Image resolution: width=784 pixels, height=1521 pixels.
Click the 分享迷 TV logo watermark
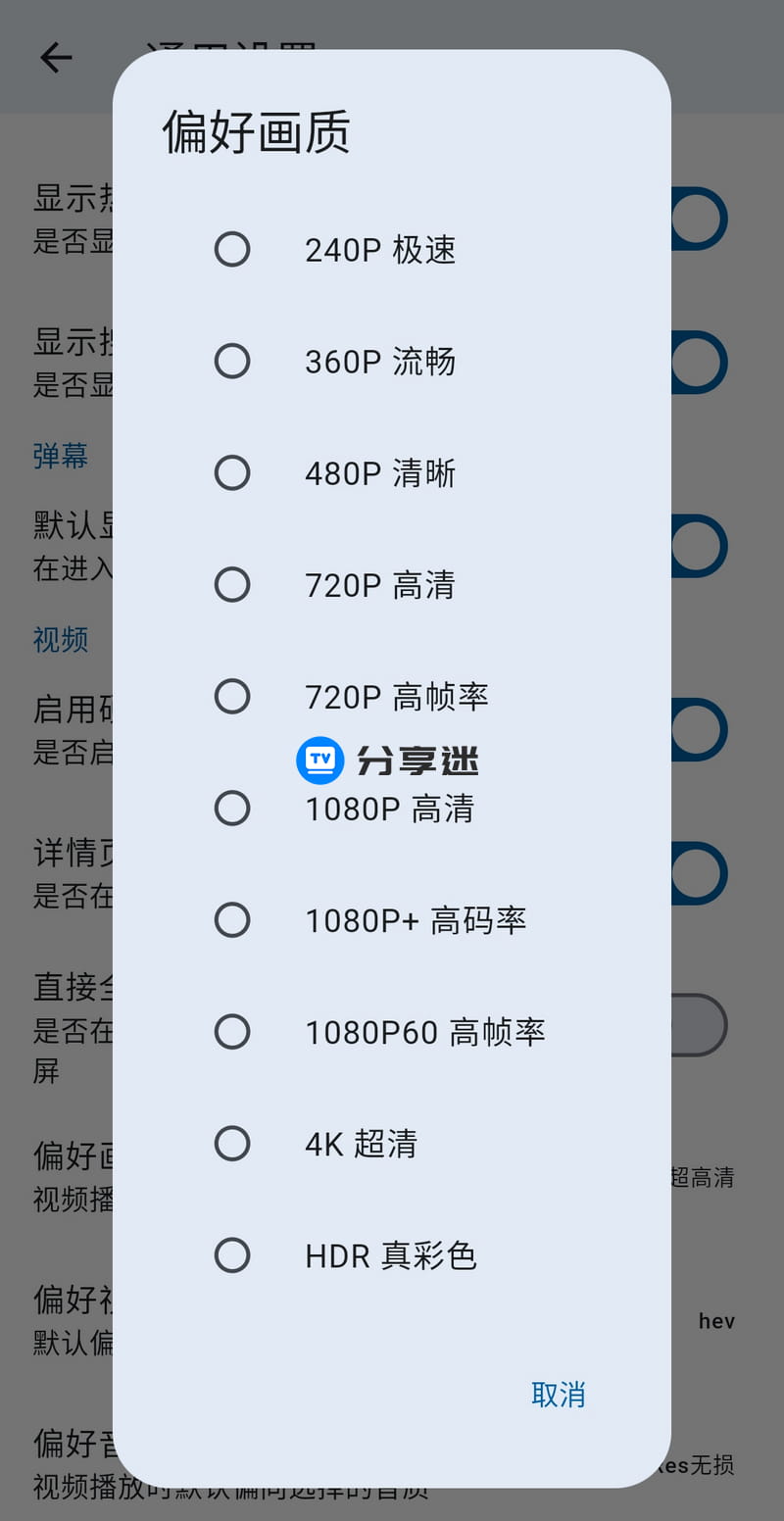(318, 760)
